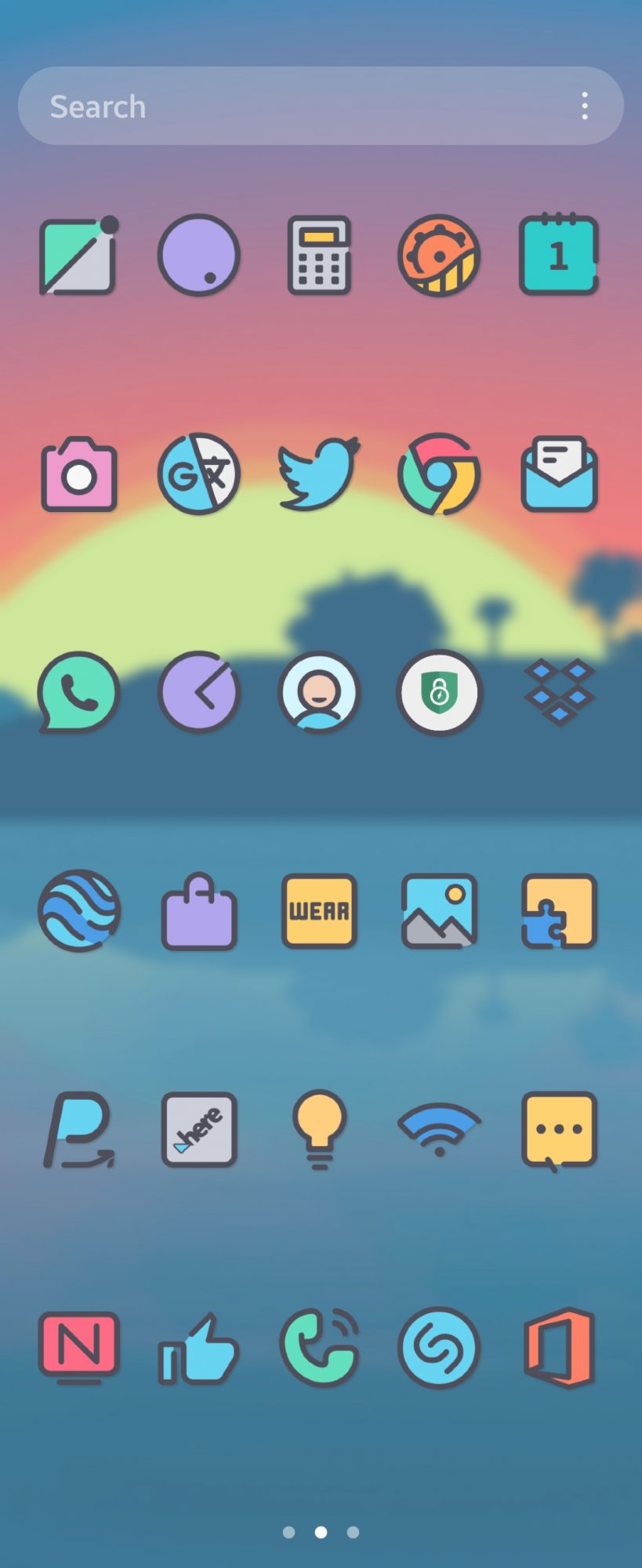The height and width of the screenshot is (1568, 642).
Task: Launch the PayPal app
Action: [79, 1130]
